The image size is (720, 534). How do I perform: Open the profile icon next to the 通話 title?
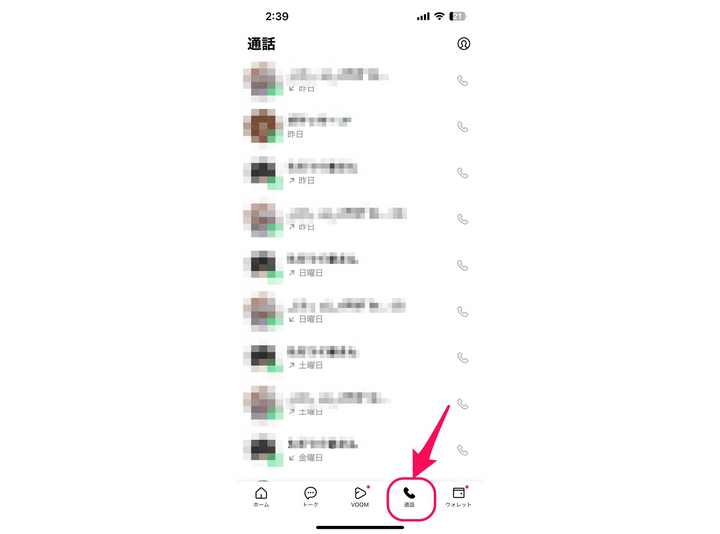[463, 44]
